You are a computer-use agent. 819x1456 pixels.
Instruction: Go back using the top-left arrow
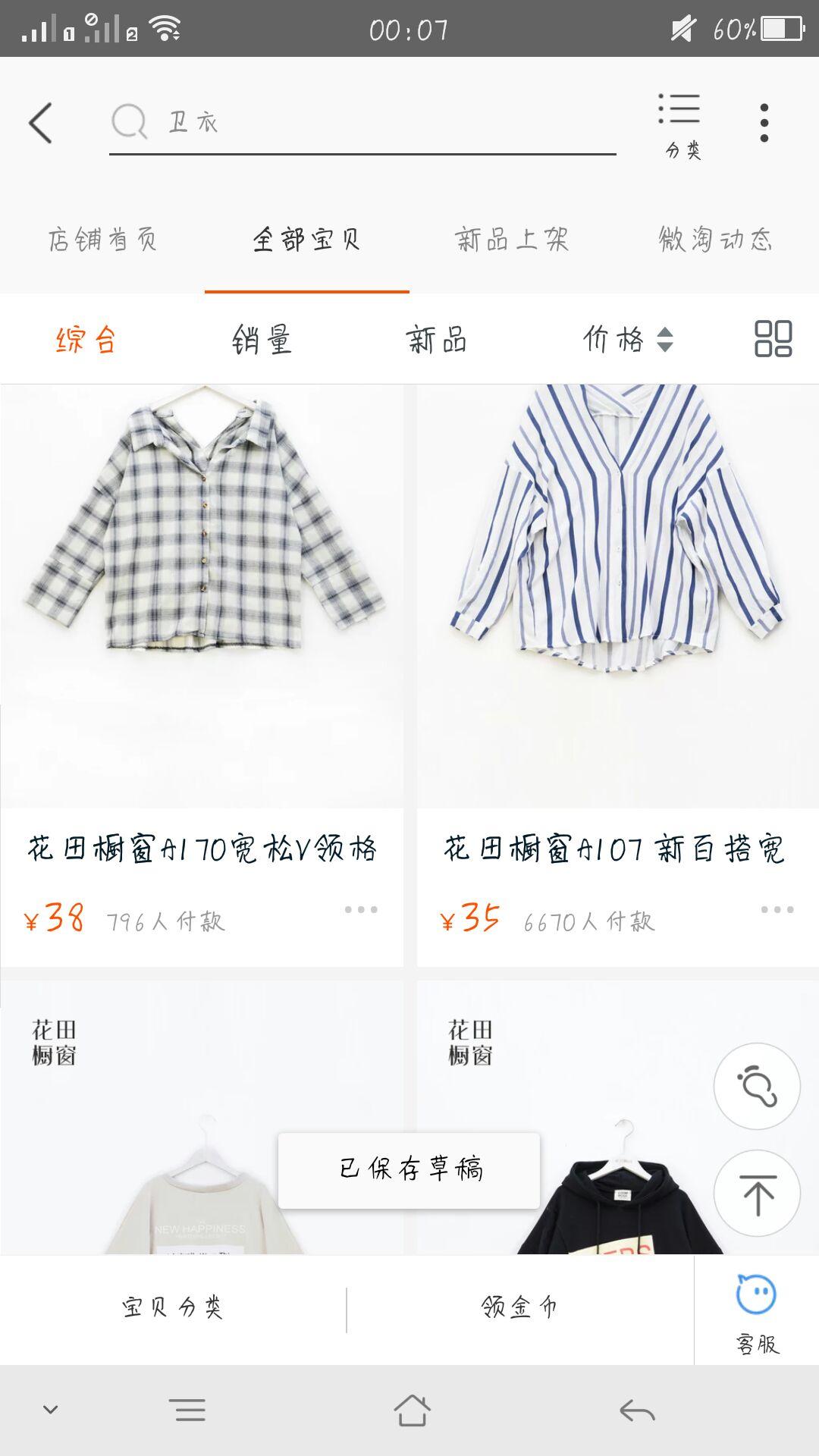tap(41, 123)
